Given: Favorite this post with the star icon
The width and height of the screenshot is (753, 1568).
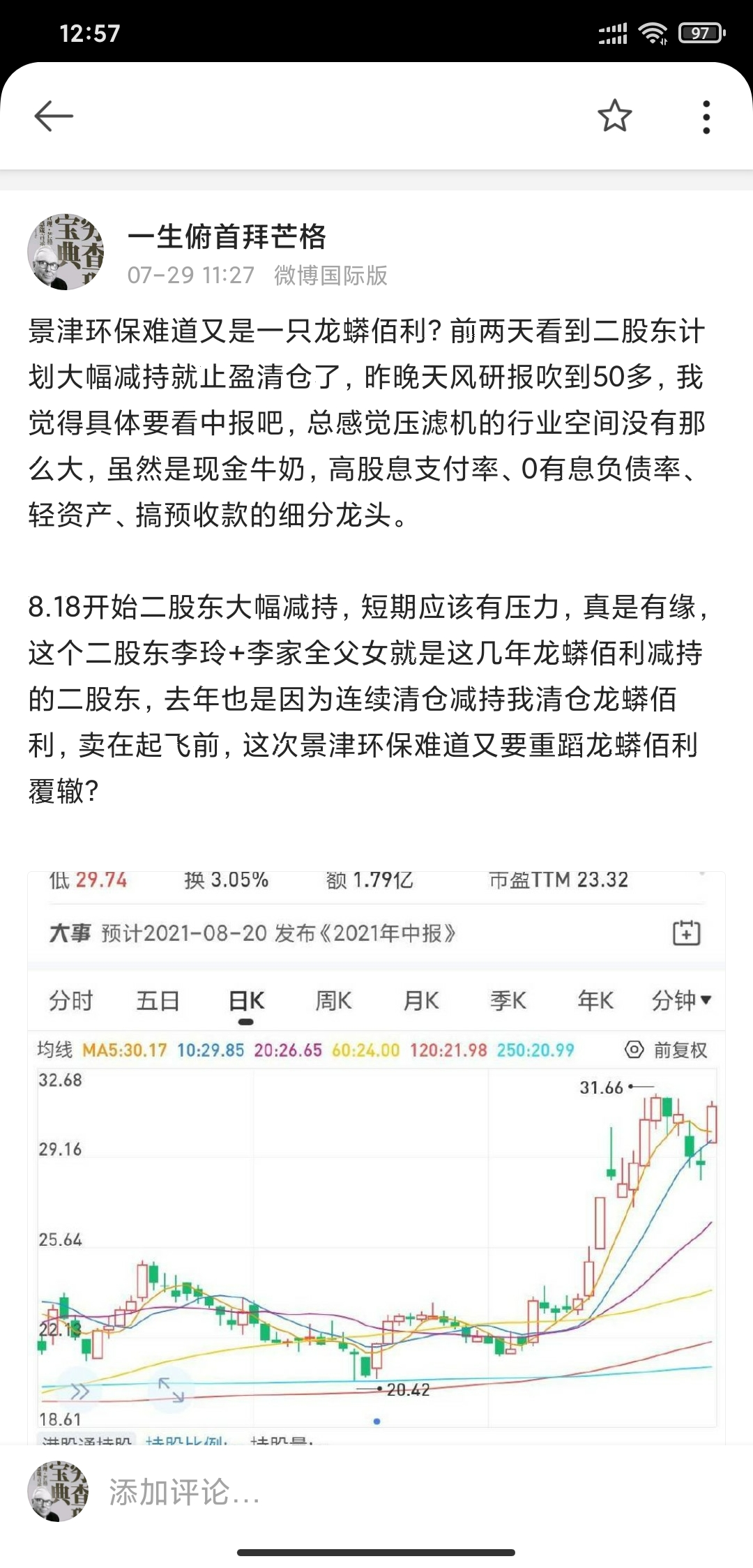Looking at the screenshot, I should 614,116.
